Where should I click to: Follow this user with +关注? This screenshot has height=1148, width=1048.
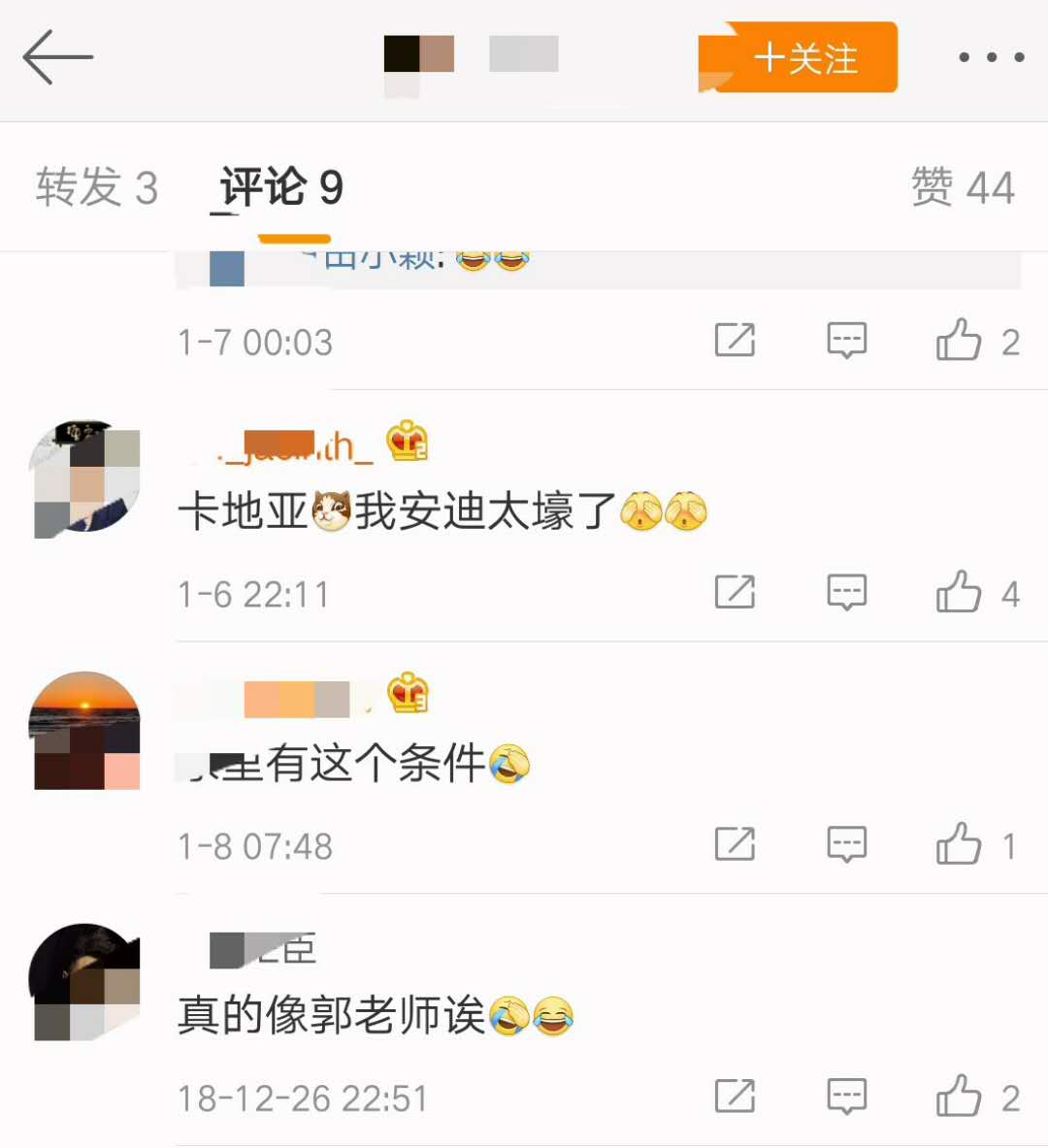coord(798,58)
